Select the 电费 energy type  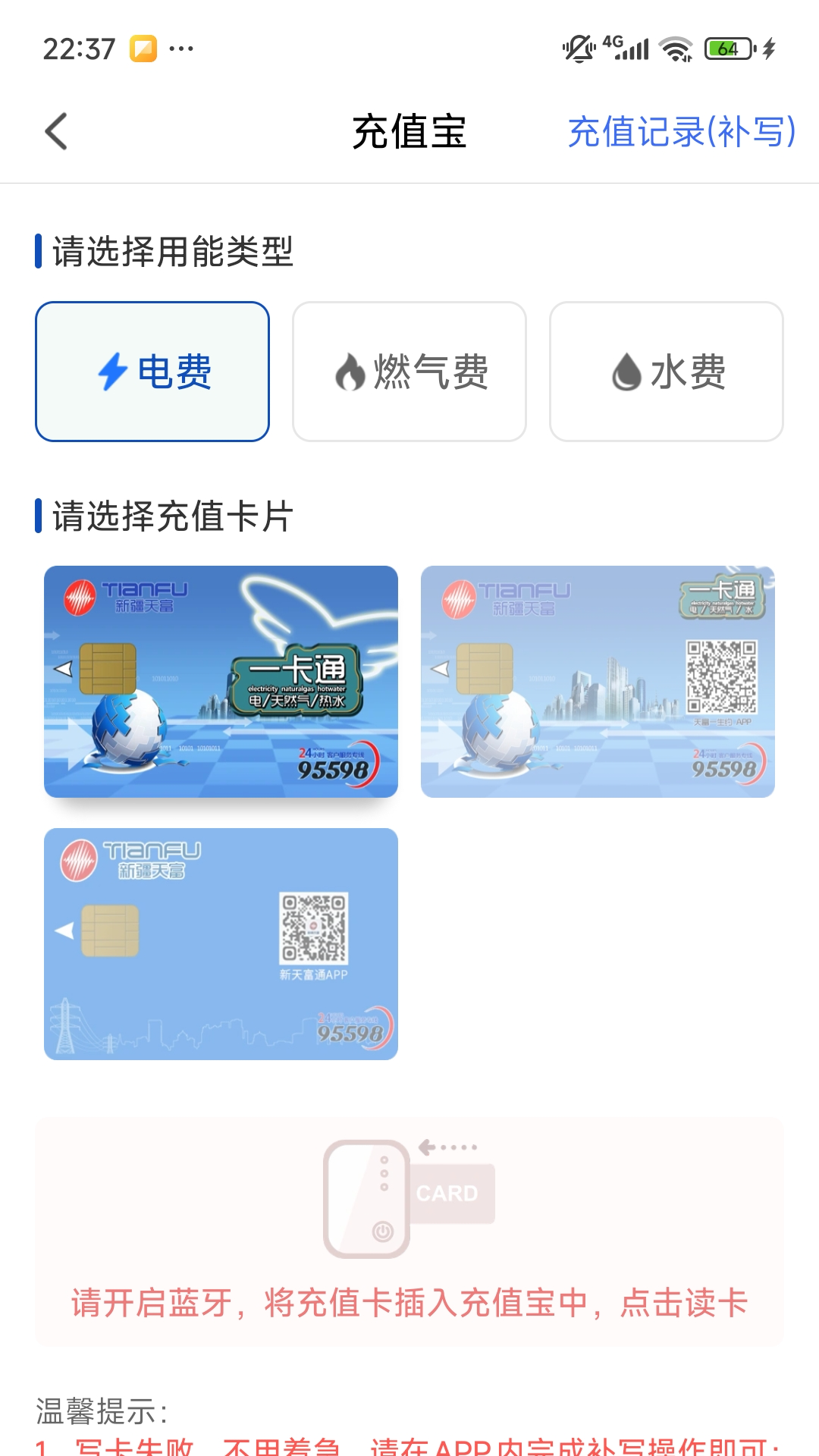(153, 372)
